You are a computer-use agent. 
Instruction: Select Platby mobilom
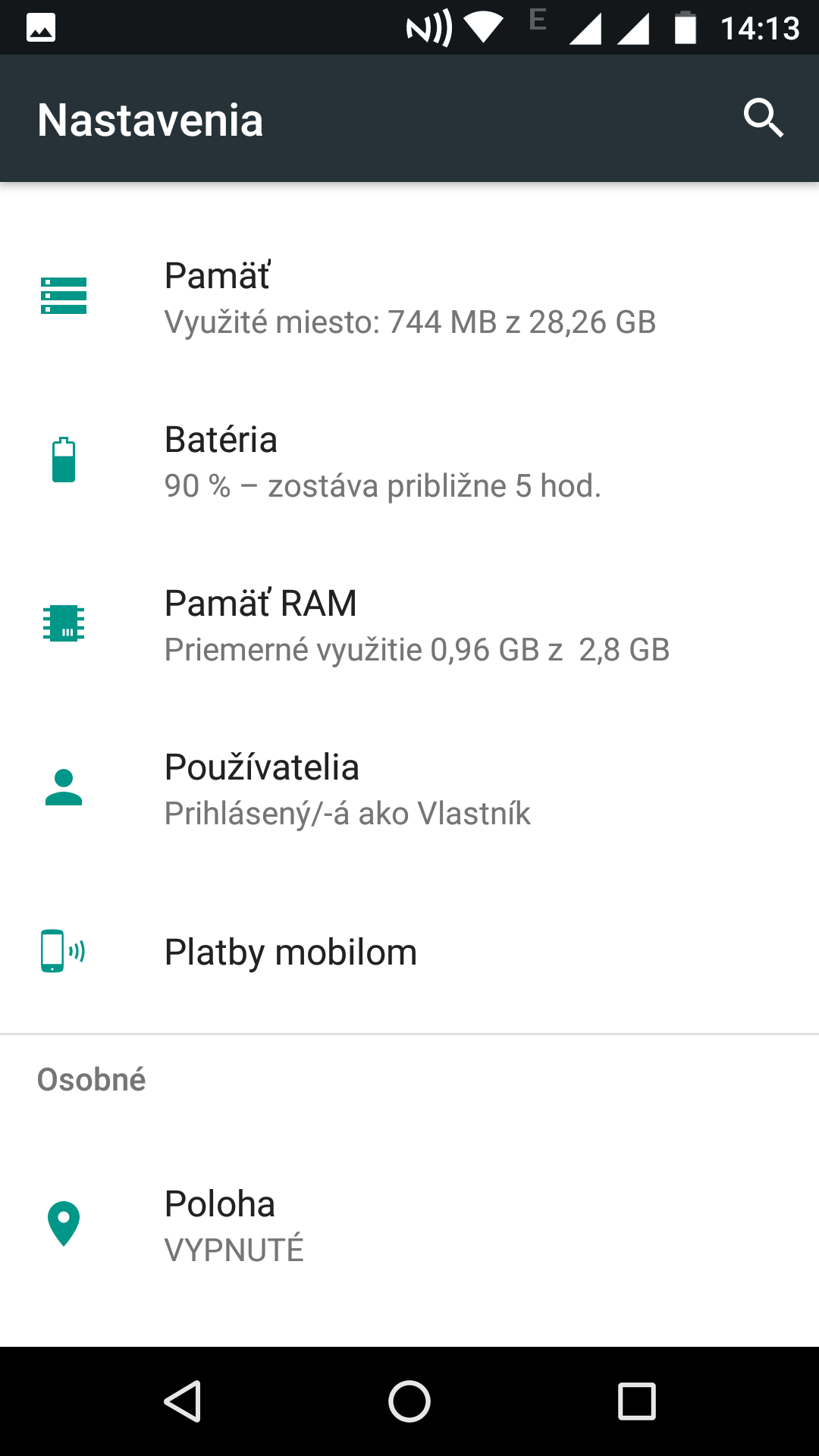[x=409, y=952]
